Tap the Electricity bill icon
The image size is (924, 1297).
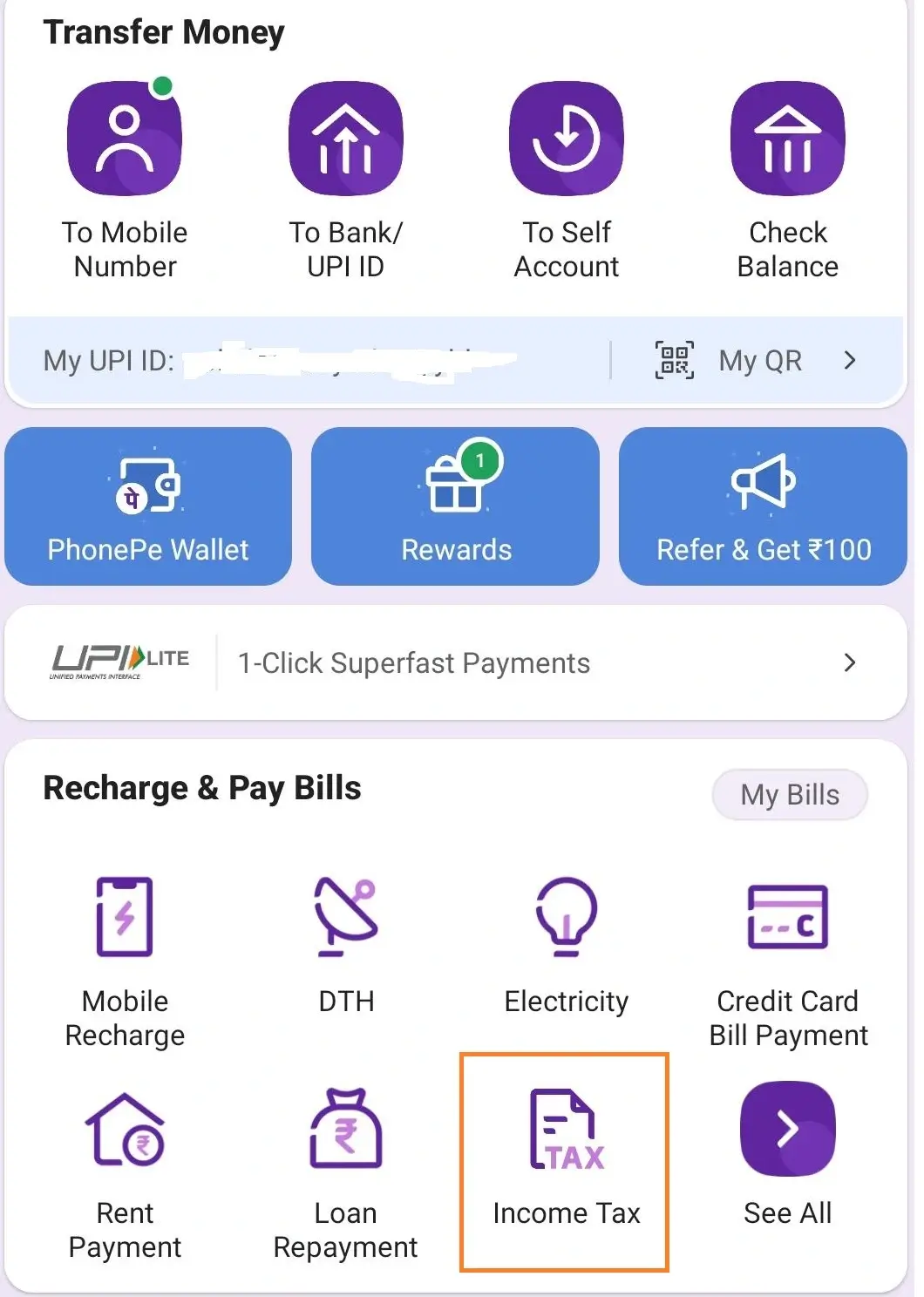tap(567, 918)
